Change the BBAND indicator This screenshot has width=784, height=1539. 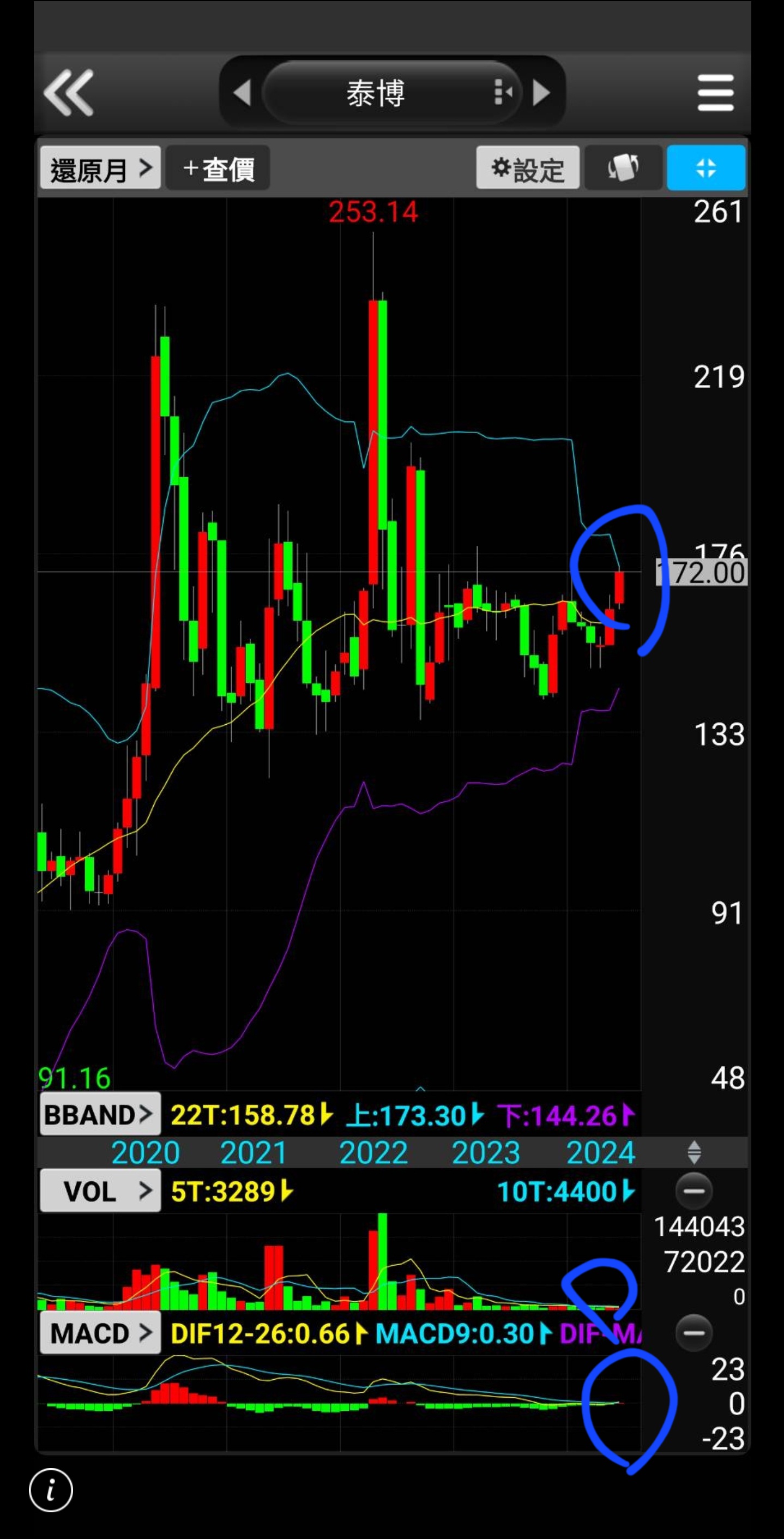(100, 1115)
